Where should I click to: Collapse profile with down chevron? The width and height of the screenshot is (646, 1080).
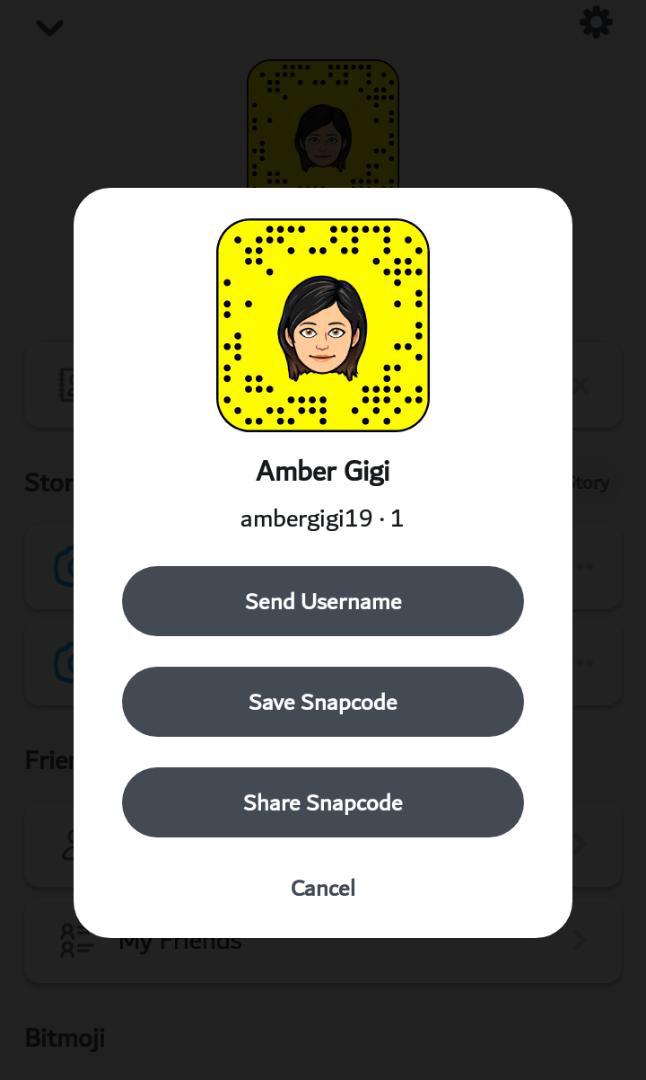click(50, 28)
